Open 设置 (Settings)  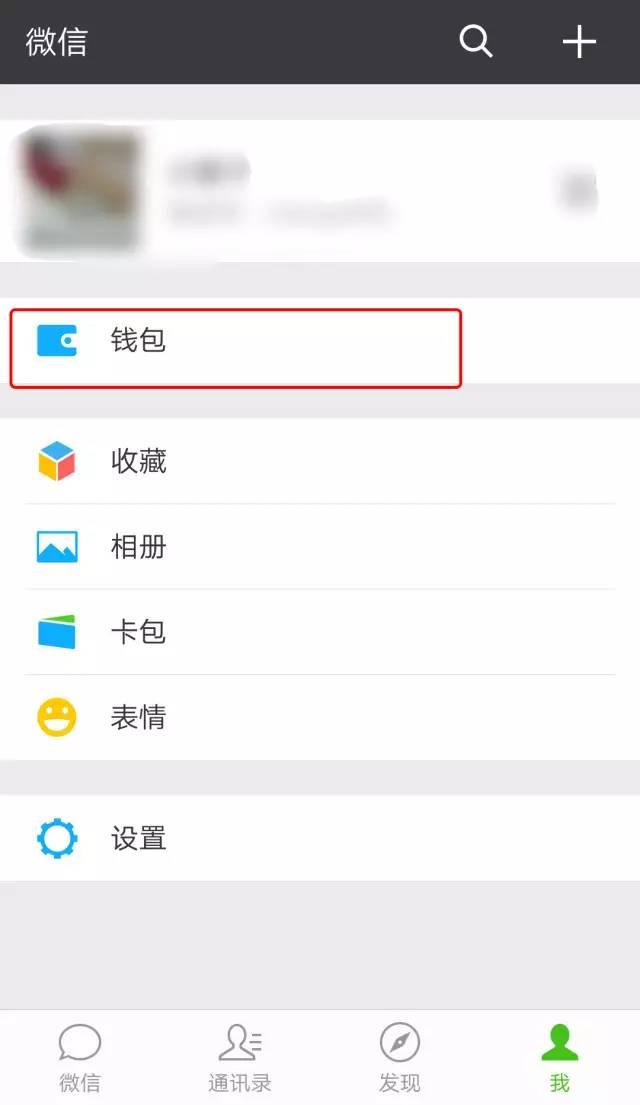point(320,839)
